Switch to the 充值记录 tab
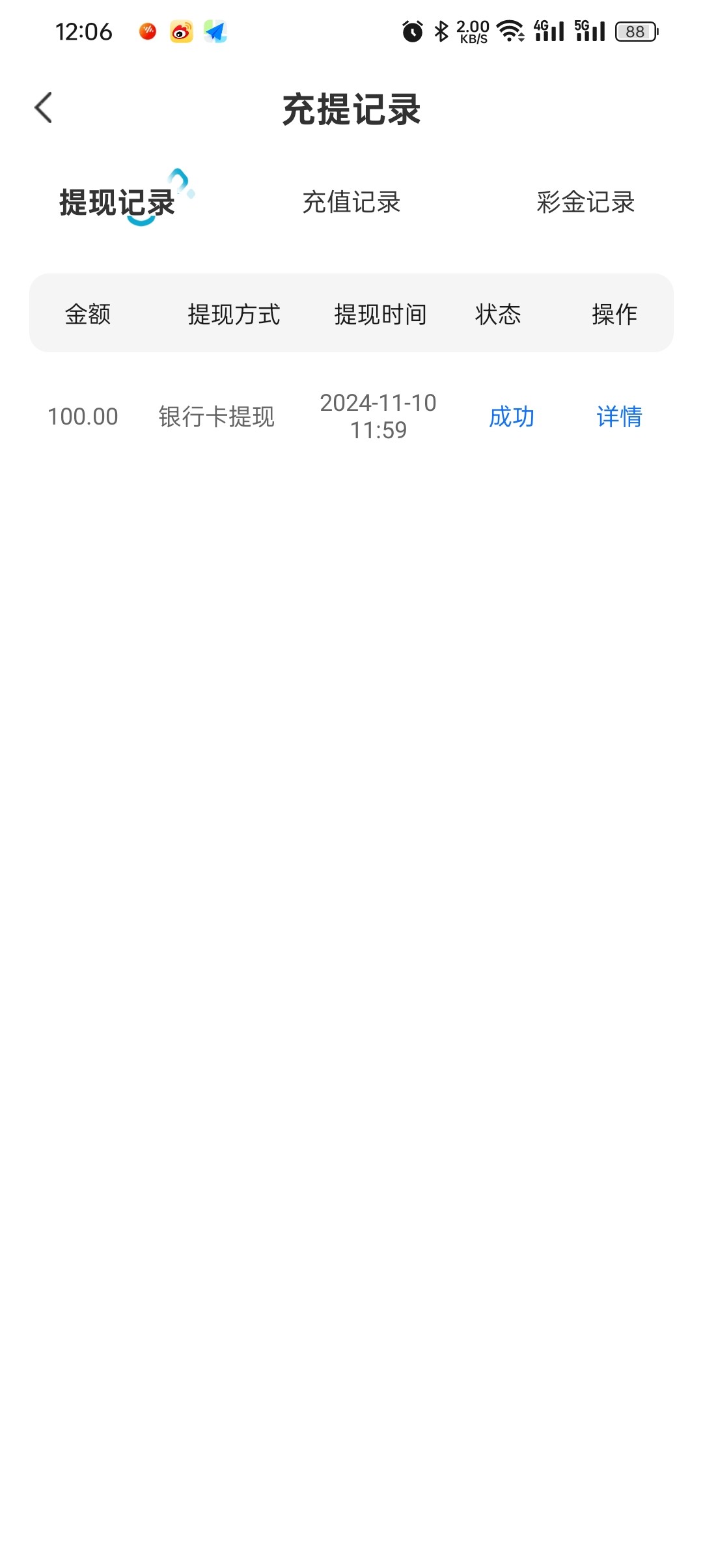703x1568 pixels. pos(351,203)
